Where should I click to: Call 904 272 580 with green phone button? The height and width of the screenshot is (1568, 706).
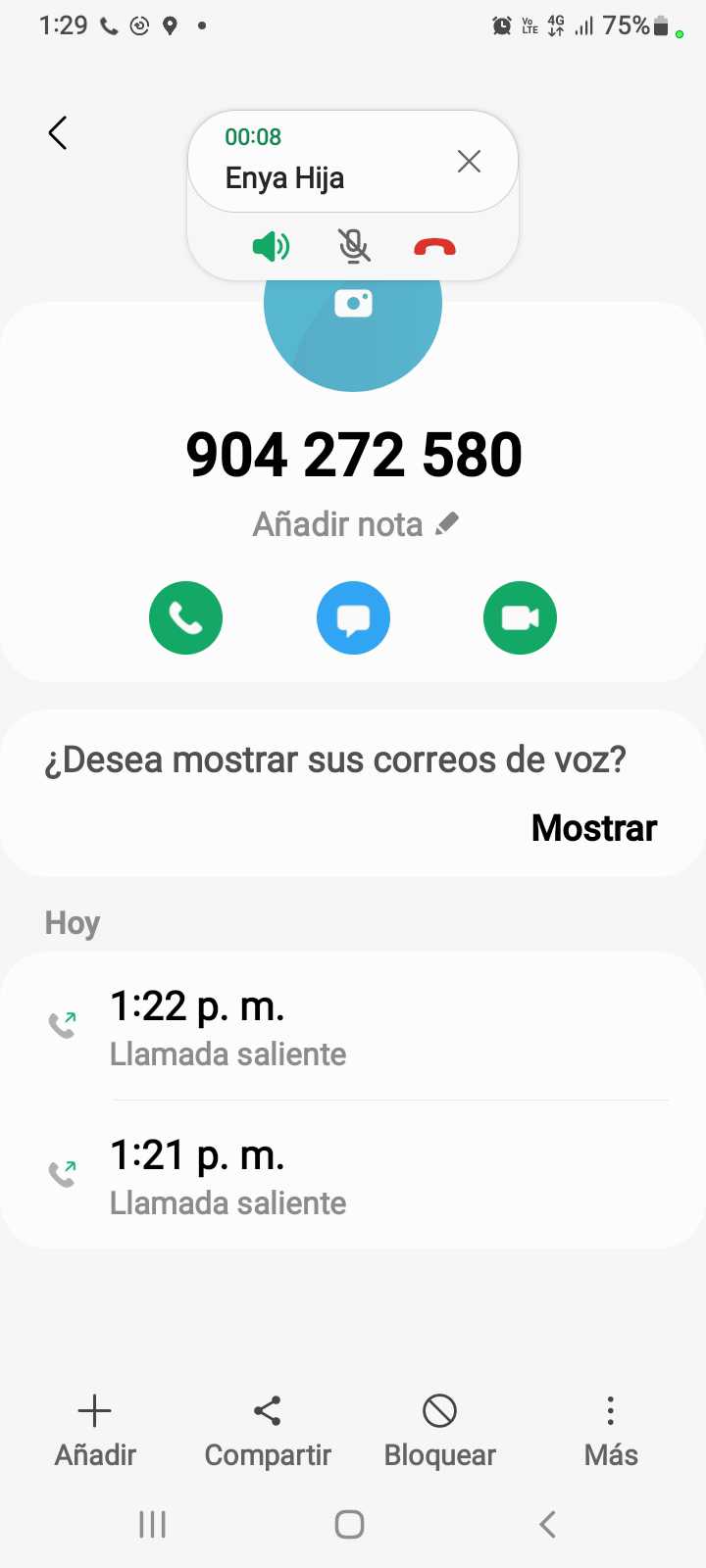tap(186, 618)
